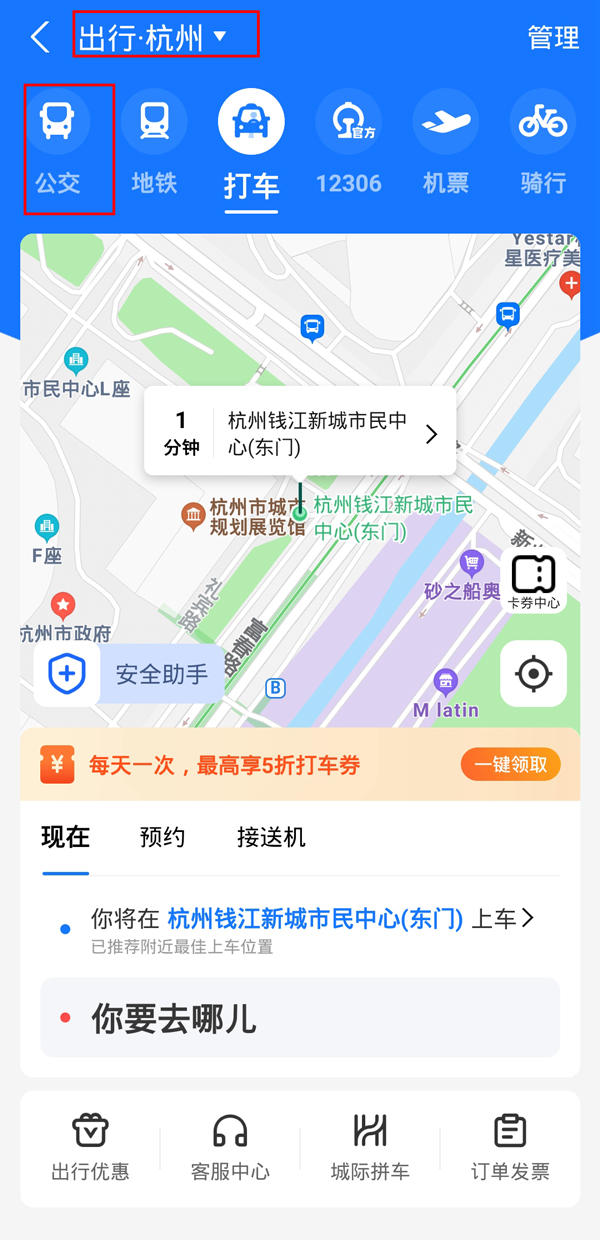Switch to the 预约 reservation tab

(162, 837)
